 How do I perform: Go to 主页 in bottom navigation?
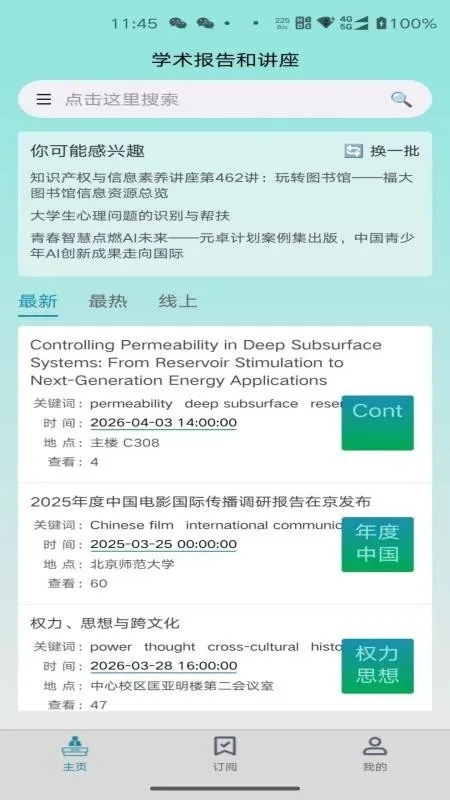coord(75,754)
